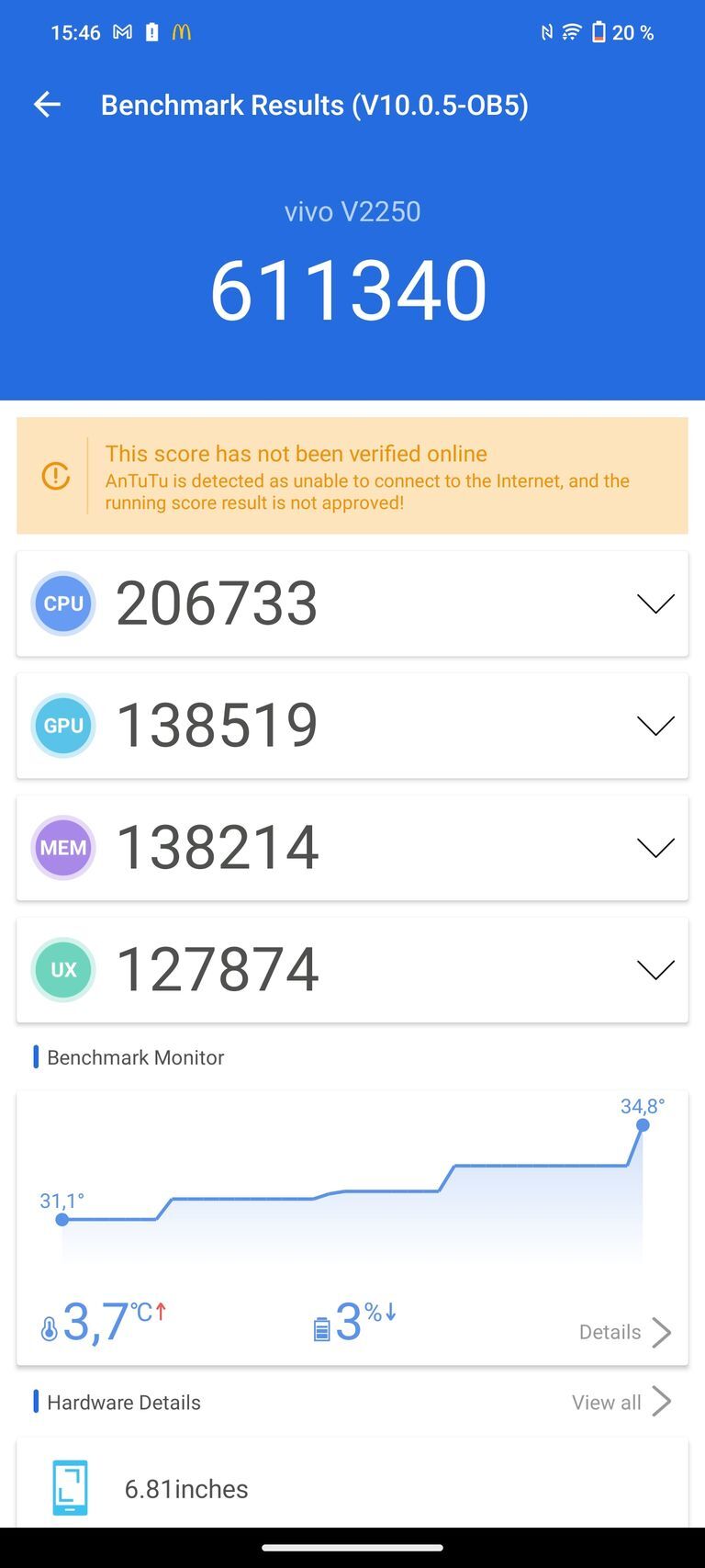Screen dimensions: 705x1568
Task: Expand the CPU score details
Action: point(655,604)
